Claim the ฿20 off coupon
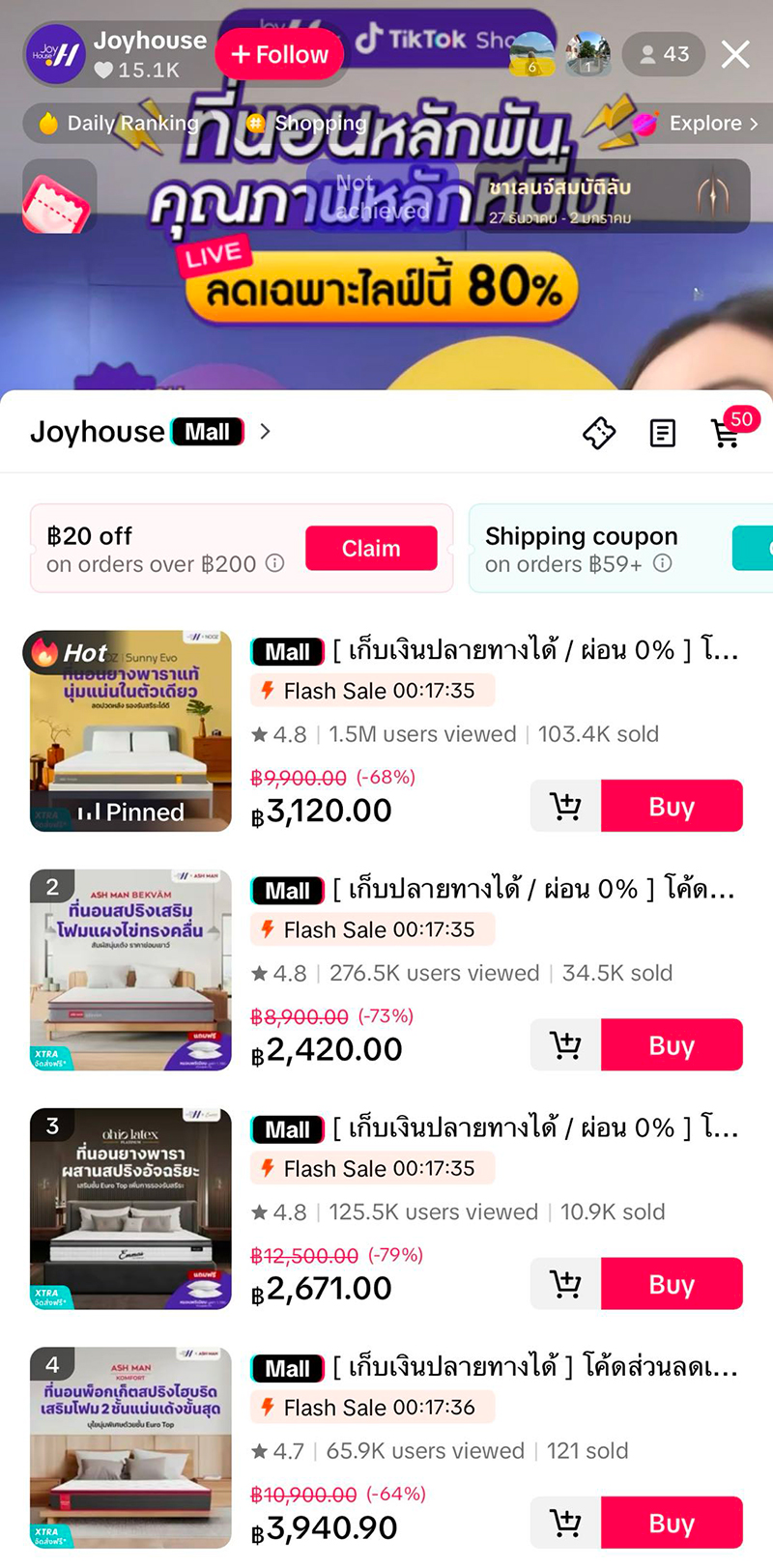This screenshot has width=773, height=1568. point(371,549)
